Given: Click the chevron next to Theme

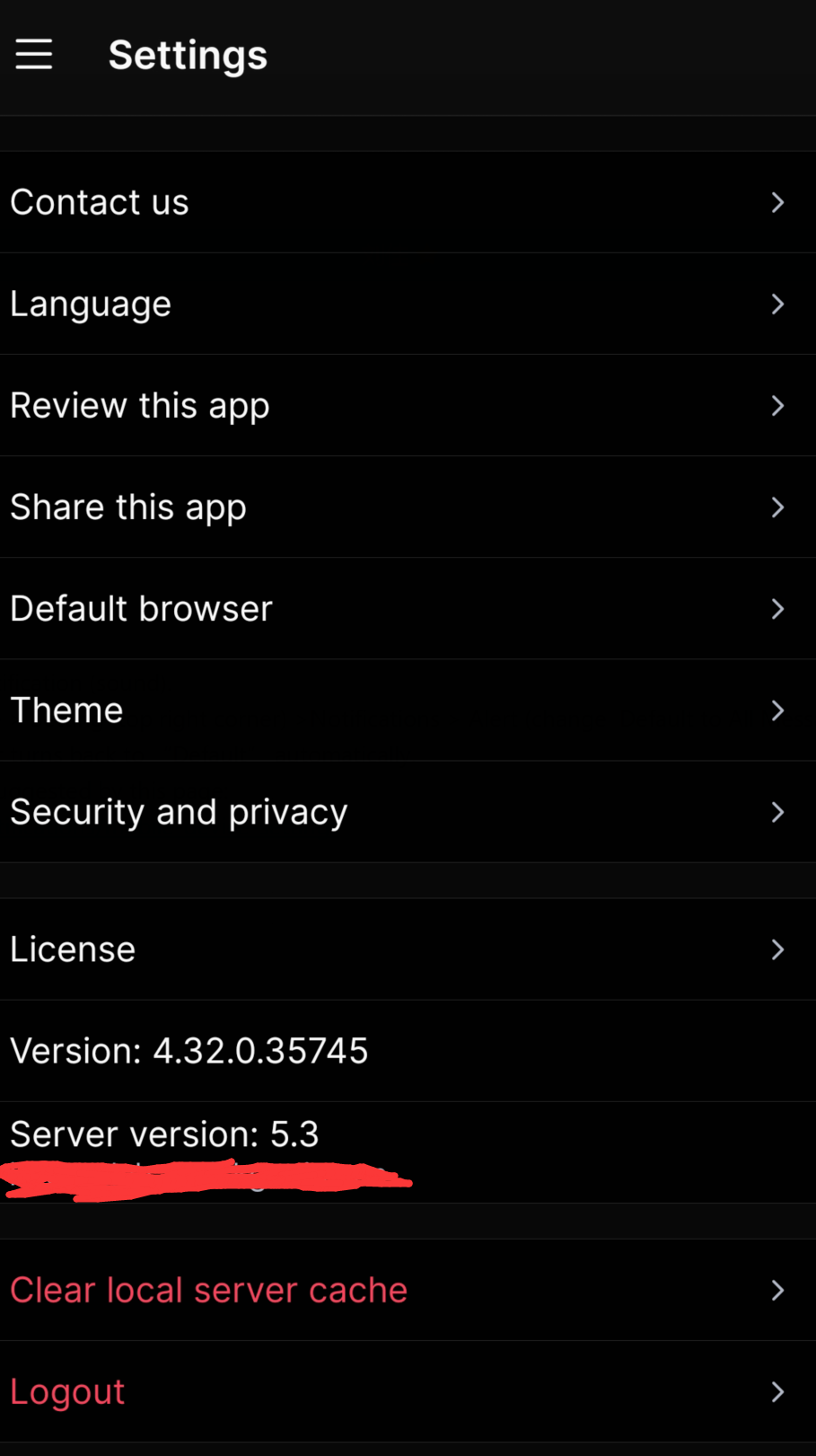Looking at the screenshot, I should pyautogui.click(x=777, y=710).
